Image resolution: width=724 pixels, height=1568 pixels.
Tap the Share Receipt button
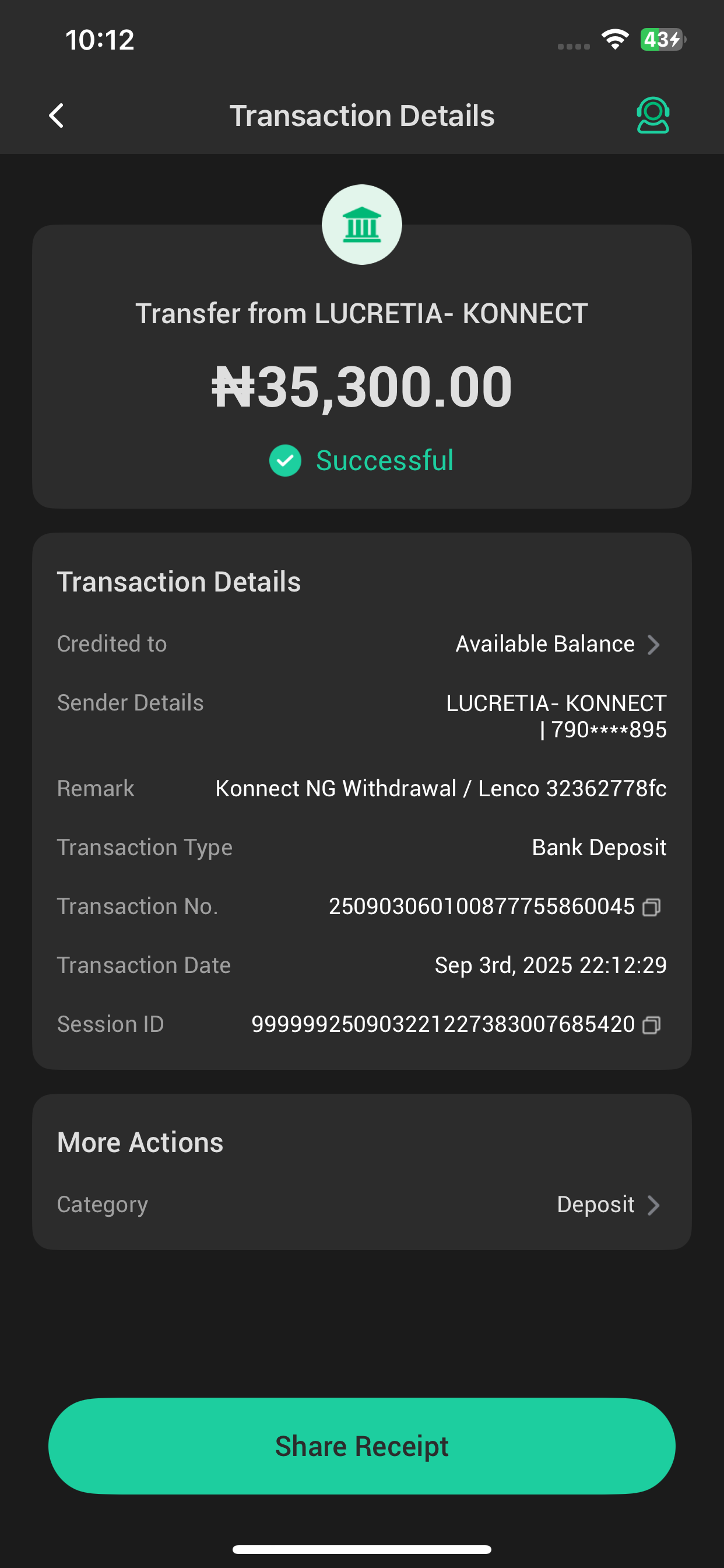362,1445
